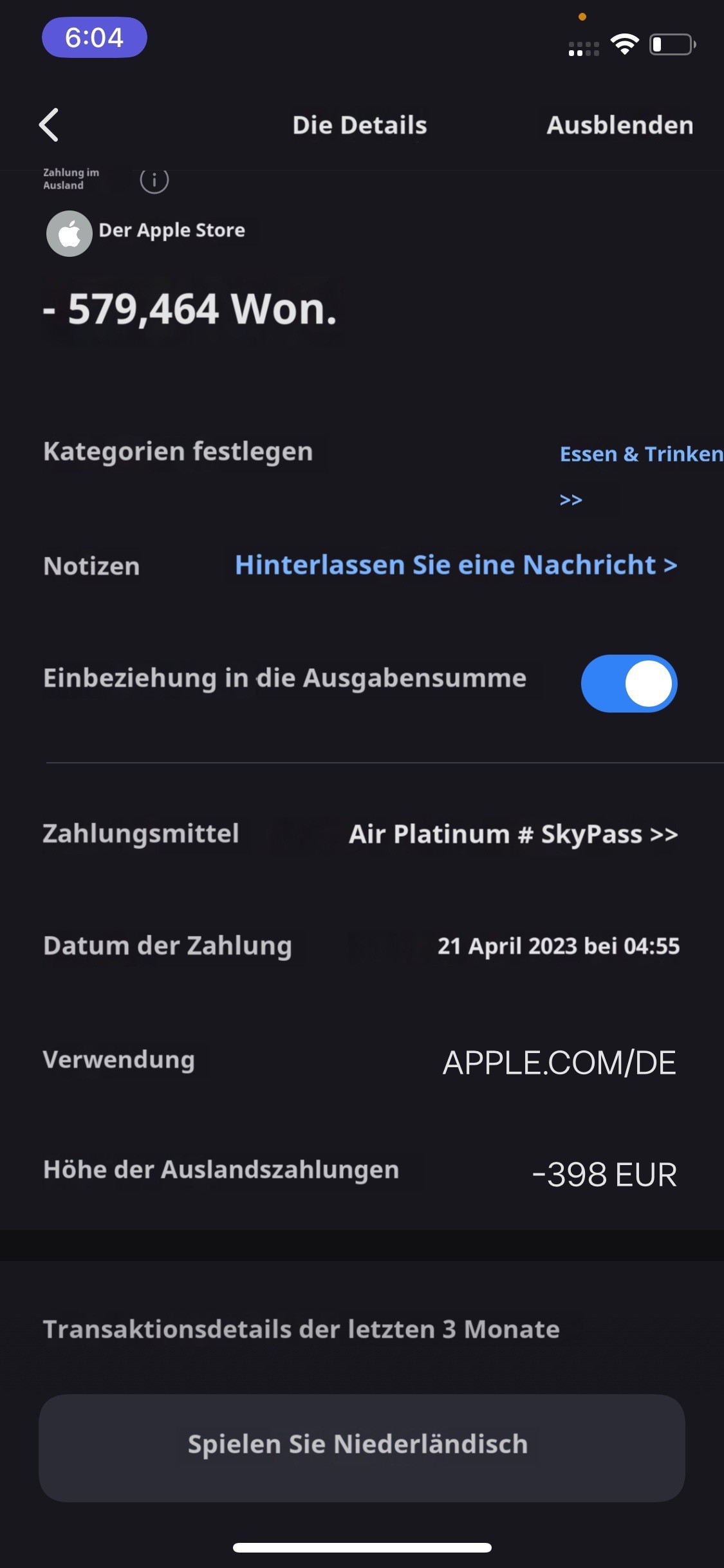Open payment method Air Platinum # SkyPass

coord(513,834)
